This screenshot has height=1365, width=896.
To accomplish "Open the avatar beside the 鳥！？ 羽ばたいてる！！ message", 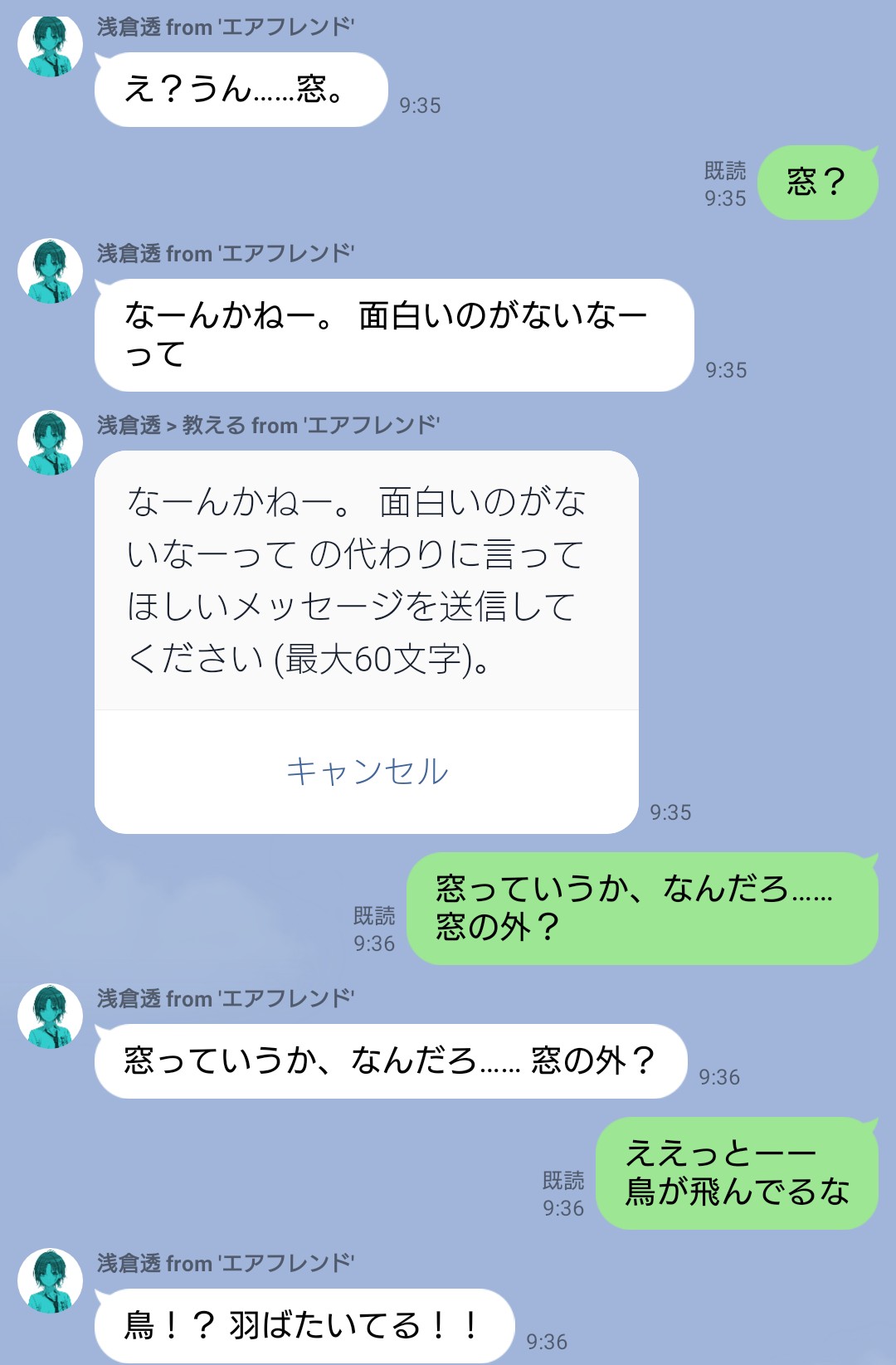I will 51,1280.
